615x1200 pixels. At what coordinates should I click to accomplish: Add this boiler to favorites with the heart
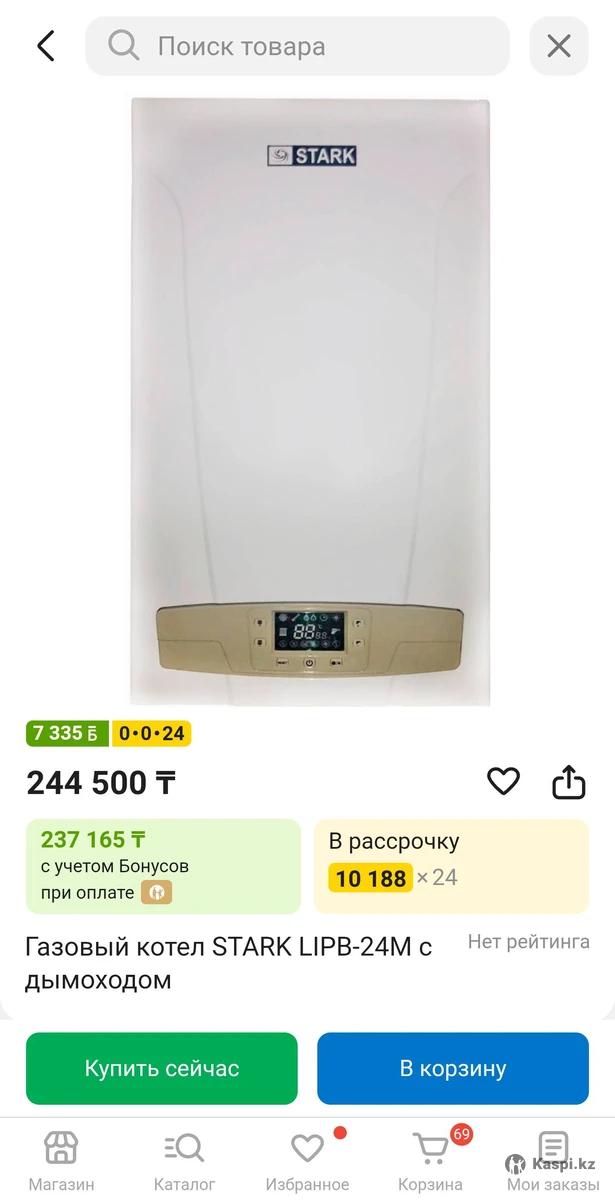[503, 781]
